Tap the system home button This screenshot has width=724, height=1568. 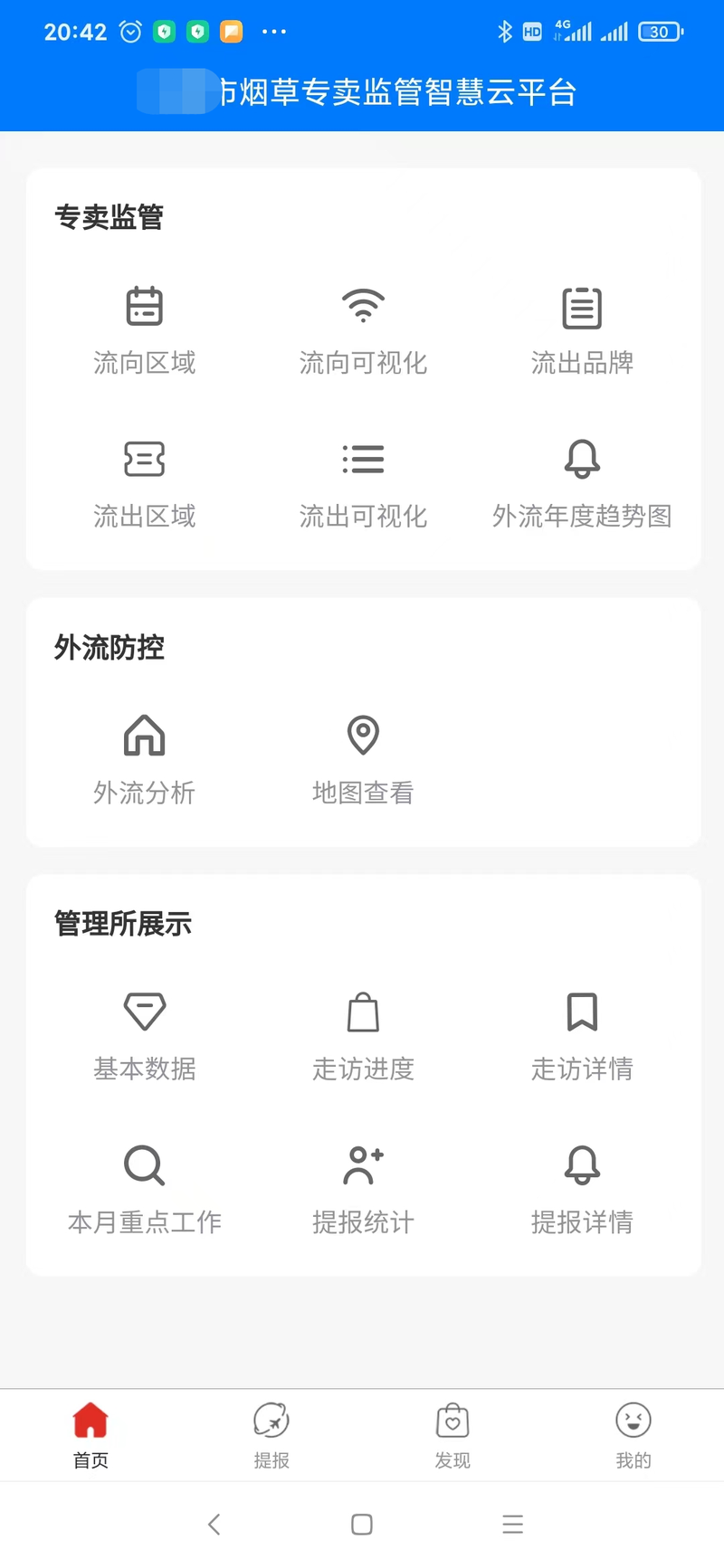coord(362,1525)
